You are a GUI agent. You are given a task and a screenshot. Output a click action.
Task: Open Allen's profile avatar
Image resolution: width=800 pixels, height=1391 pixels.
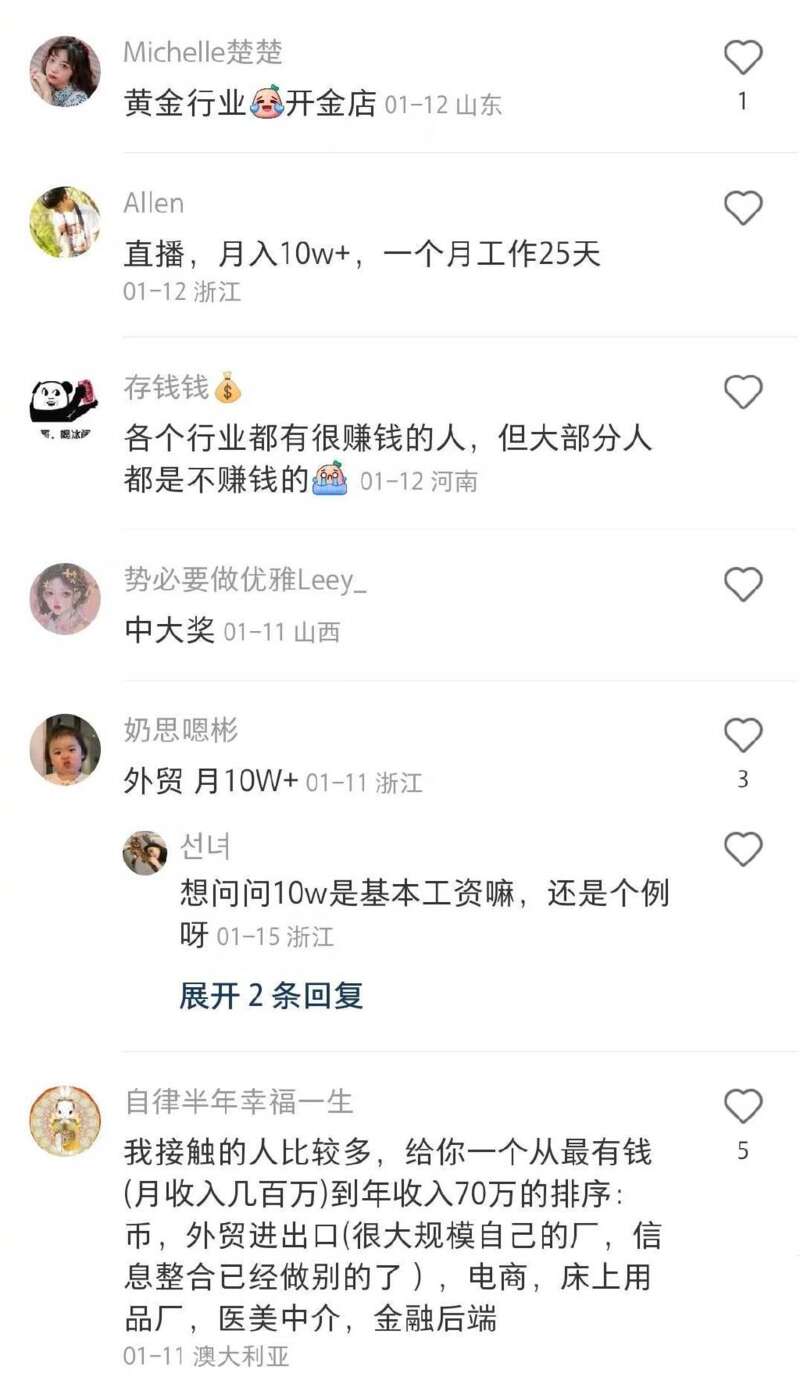pyautogui.click(x=65, y=221)
